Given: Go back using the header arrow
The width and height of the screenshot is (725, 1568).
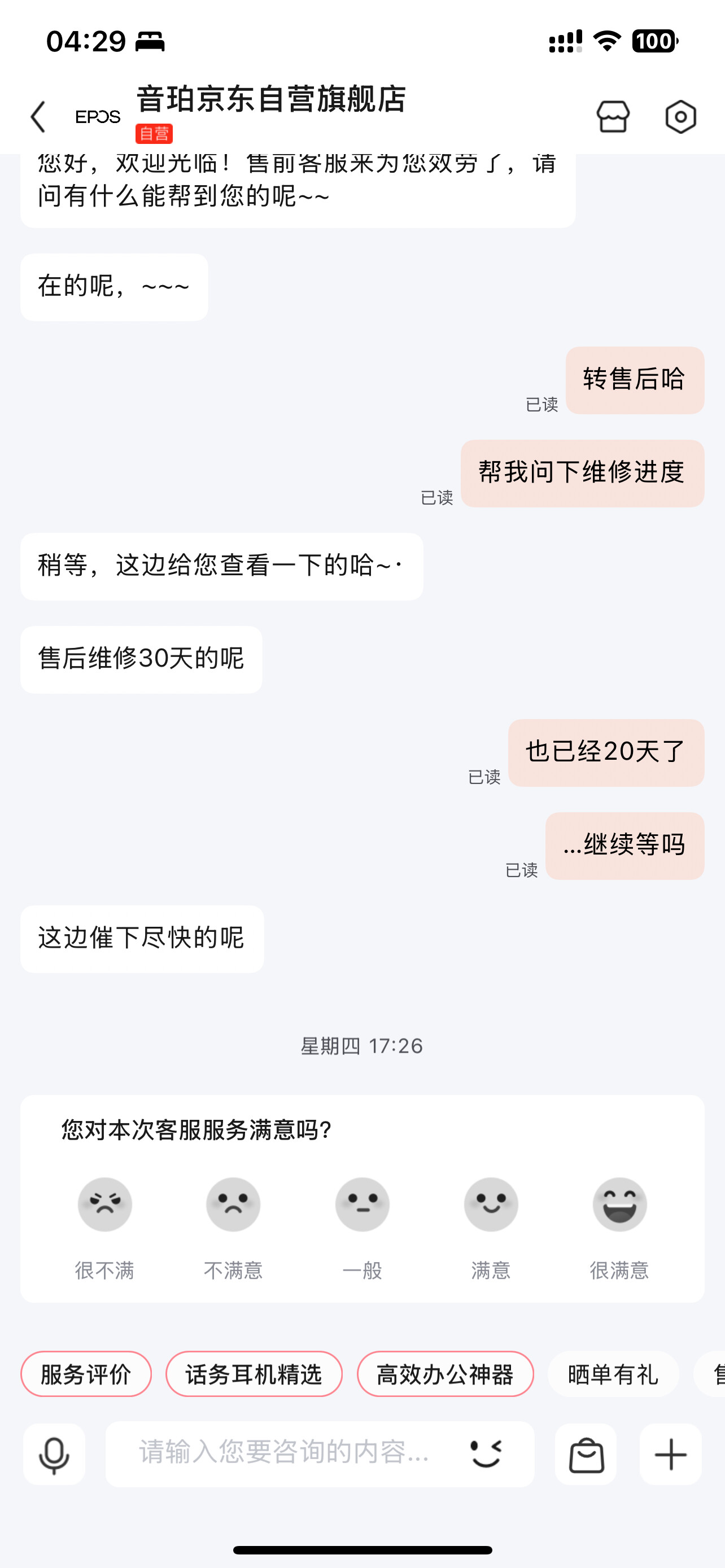Looking at the screenshot, I should click(38, 116).
